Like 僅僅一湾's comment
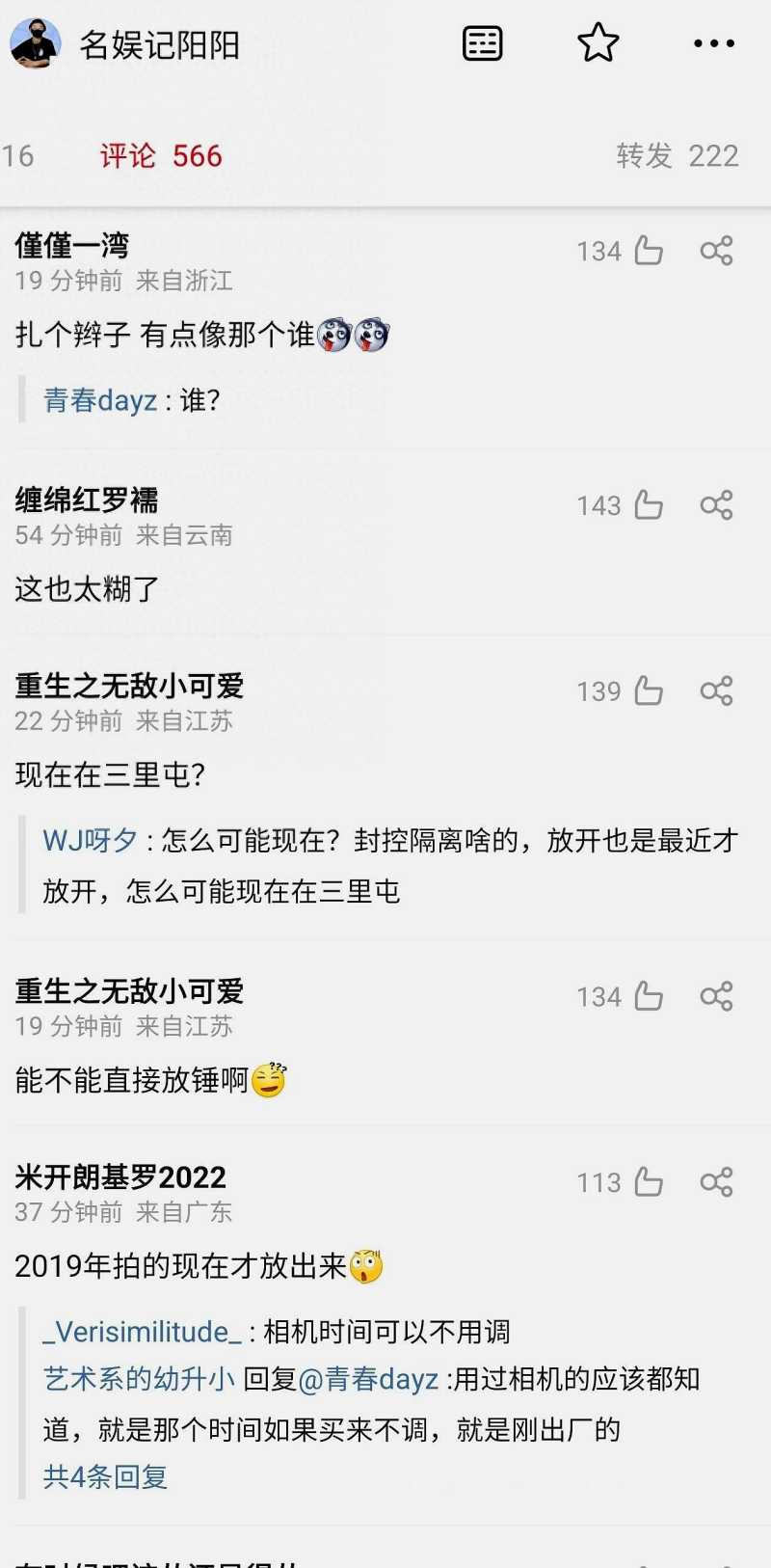This screenshot has height=1568, width=771. point(649,251)
